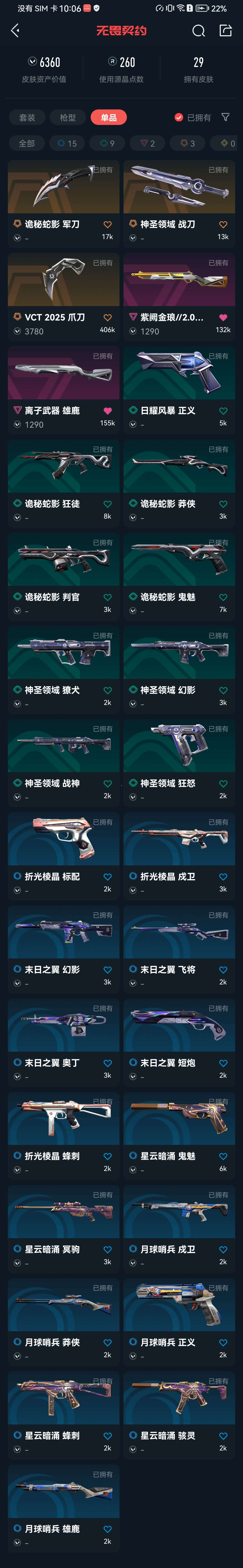Tap the share icon in the header
The width and height of the screenshot is (243, 1568).
225,30
